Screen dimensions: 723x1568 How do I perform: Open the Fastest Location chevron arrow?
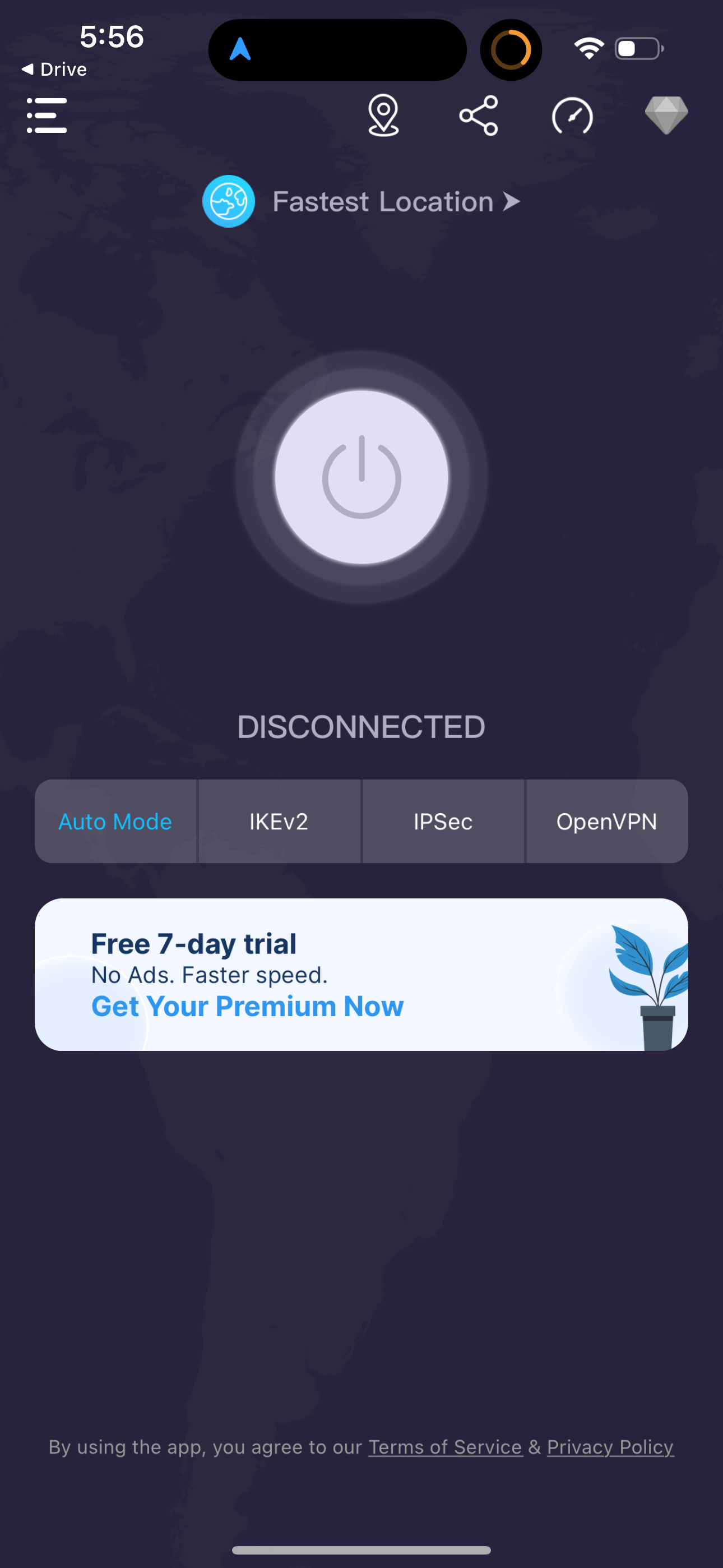click(x=512, y=201)
